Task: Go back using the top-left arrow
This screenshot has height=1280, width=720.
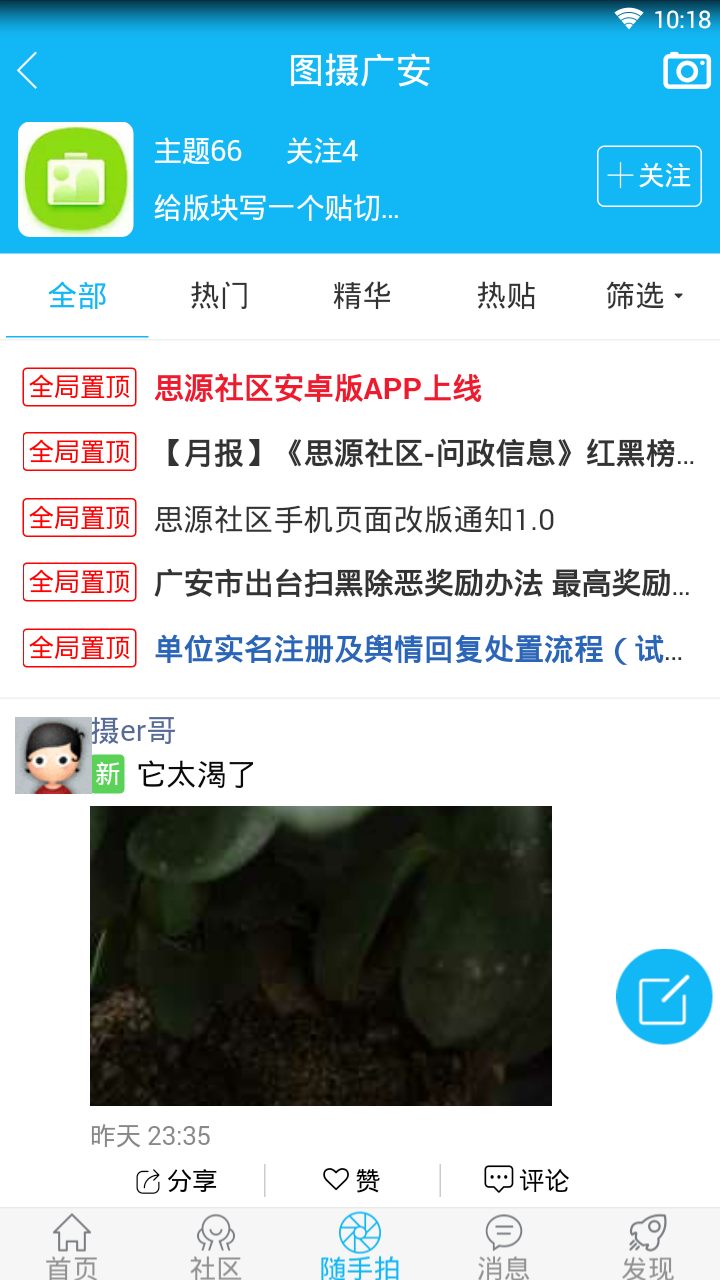Action: (x=27, y=70)
